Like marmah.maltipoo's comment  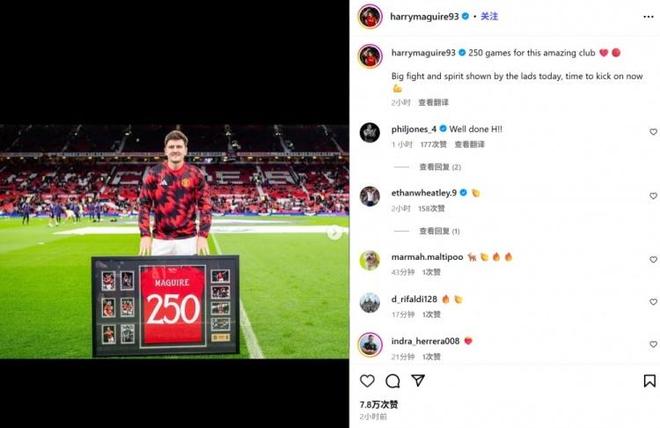(x=653, y=259)
